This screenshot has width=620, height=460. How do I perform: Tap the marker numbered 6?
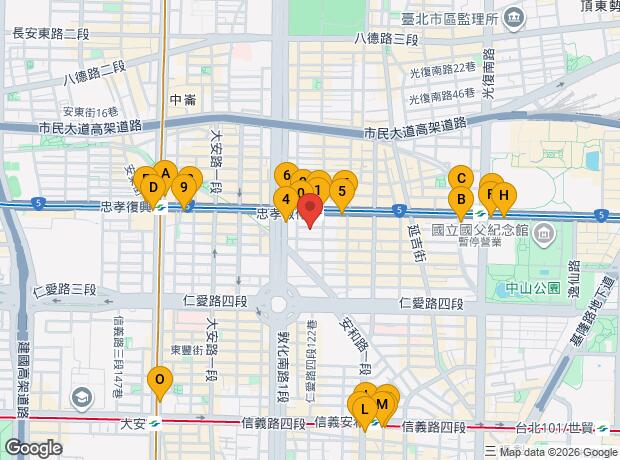pyautogui.click(x=287, y=175)
